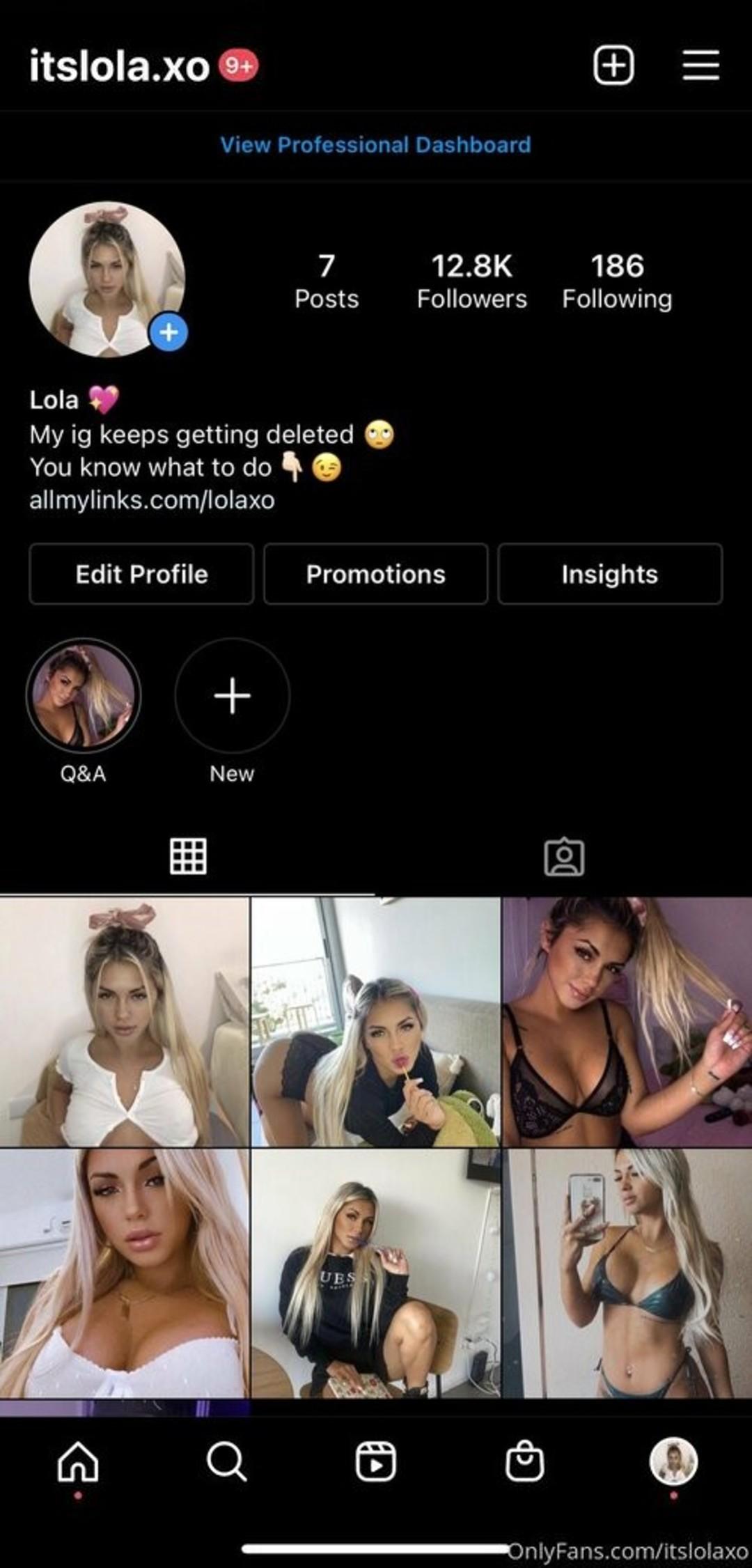Open the Shop tab
Screen dimensions: 752x1568
click(x=524, y=1461)
